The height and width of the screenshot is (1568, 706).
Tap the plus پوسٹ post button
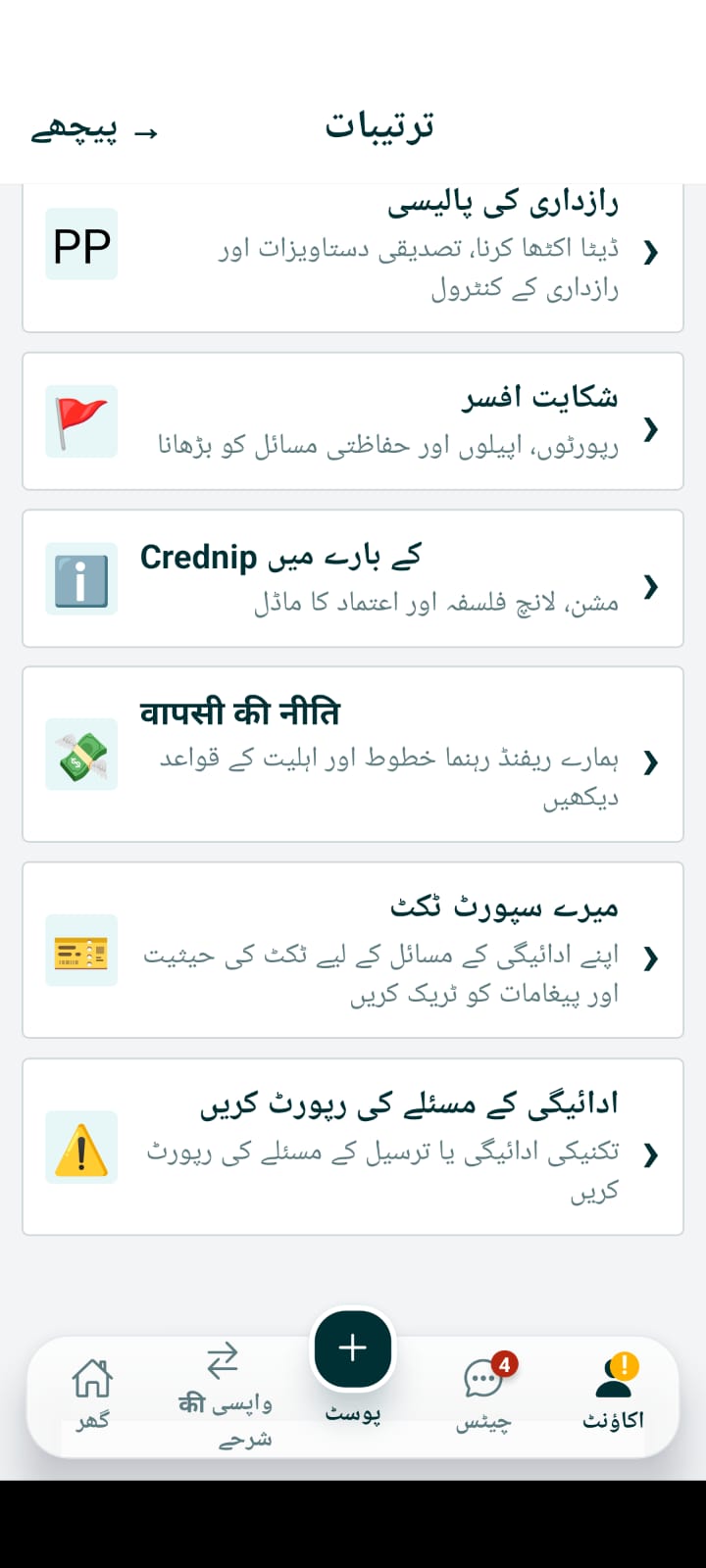pyautogui.click(x=353, y=1348)
